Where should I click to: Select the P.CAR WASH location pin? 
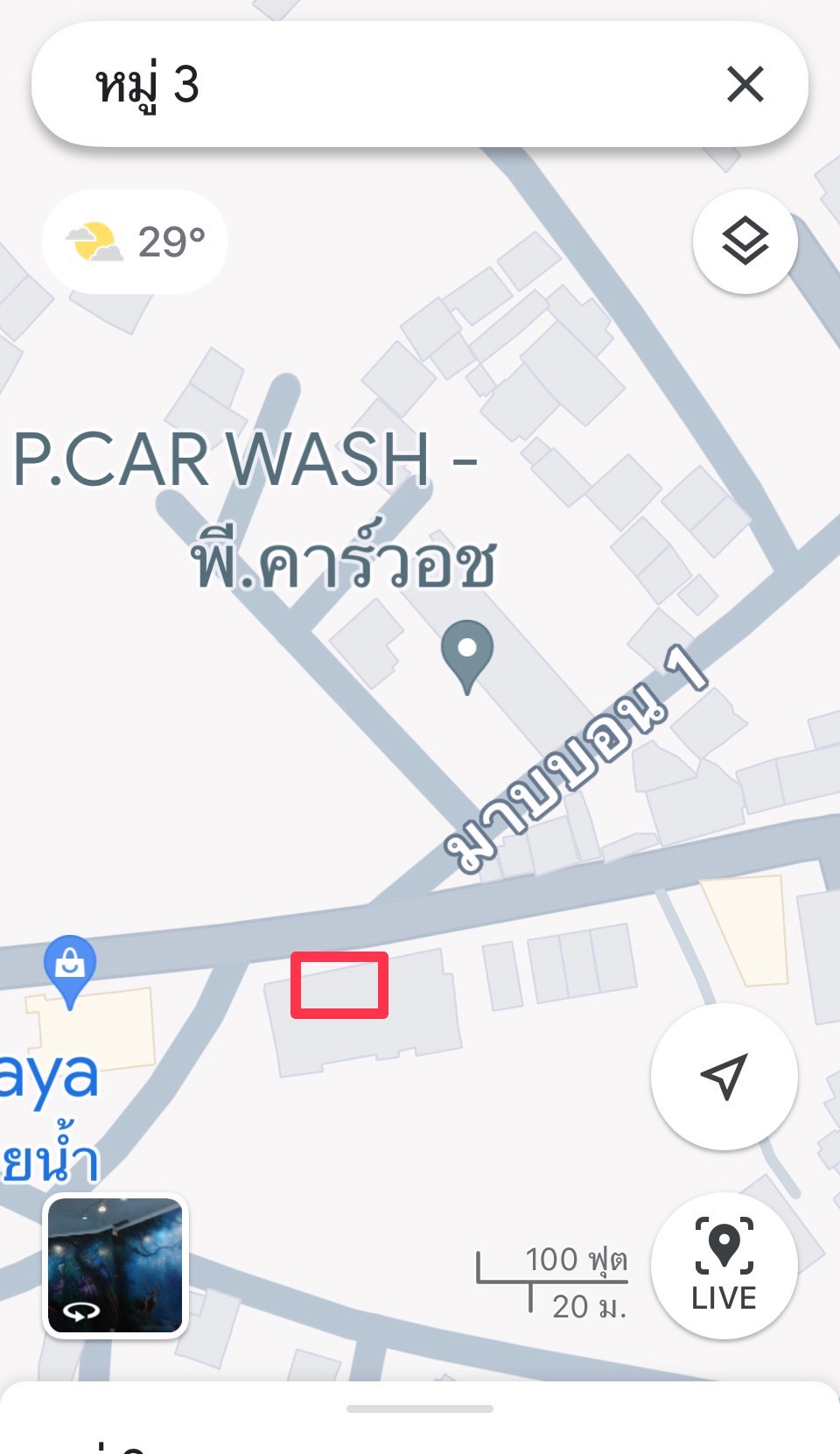pos(467,656)
